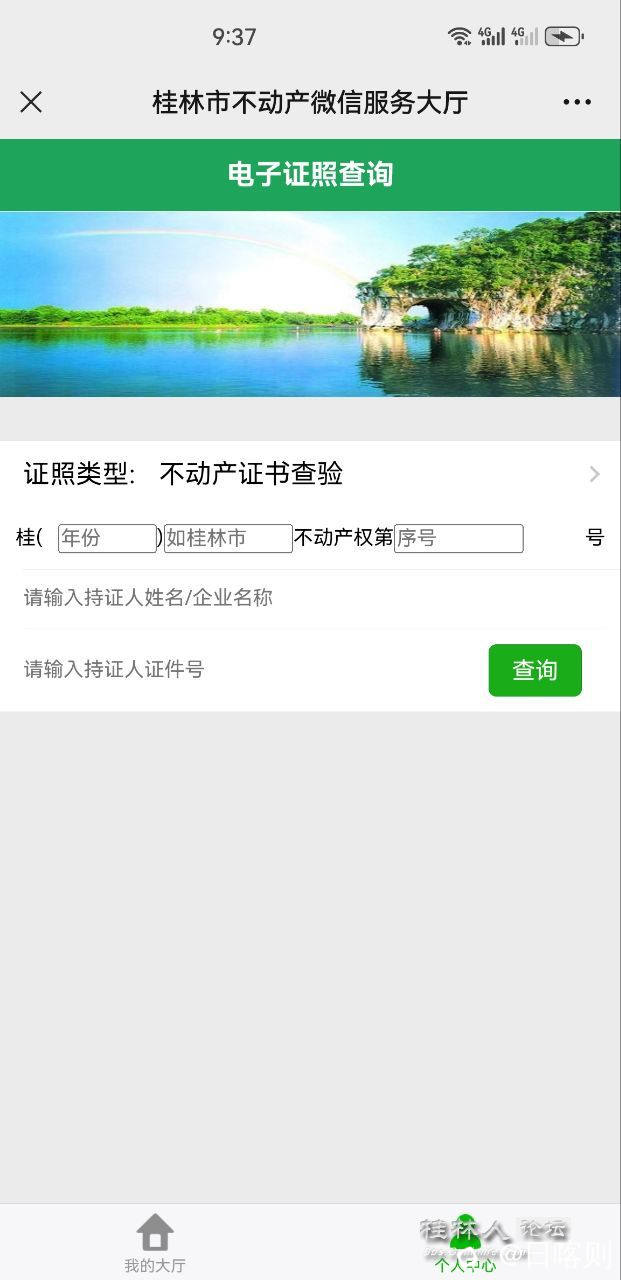Select the 序号 input field
621x1280 pixels.
(x=458, y=538)
